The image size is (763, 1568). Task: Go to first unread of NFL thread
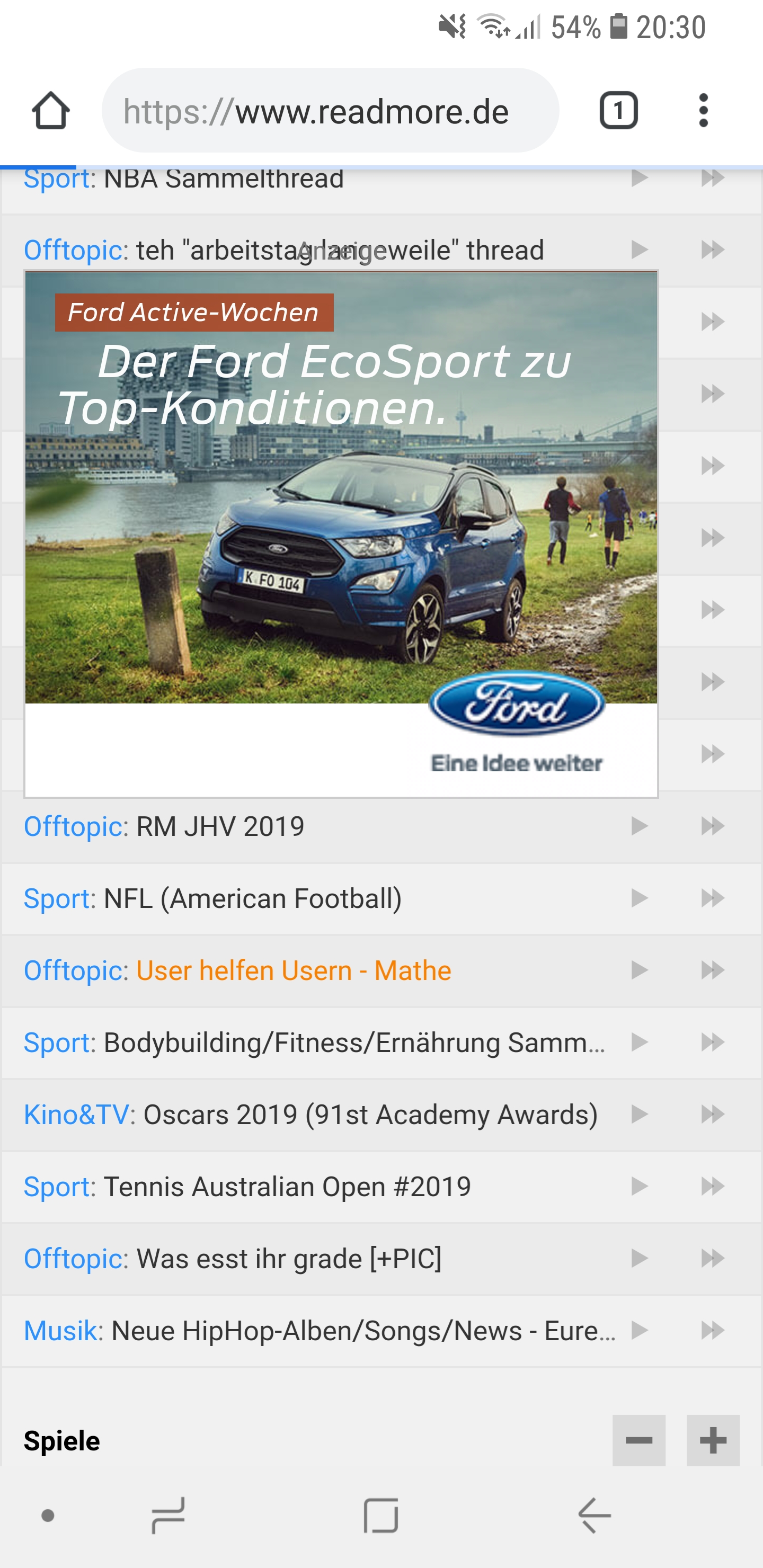(x=639, y=898)
